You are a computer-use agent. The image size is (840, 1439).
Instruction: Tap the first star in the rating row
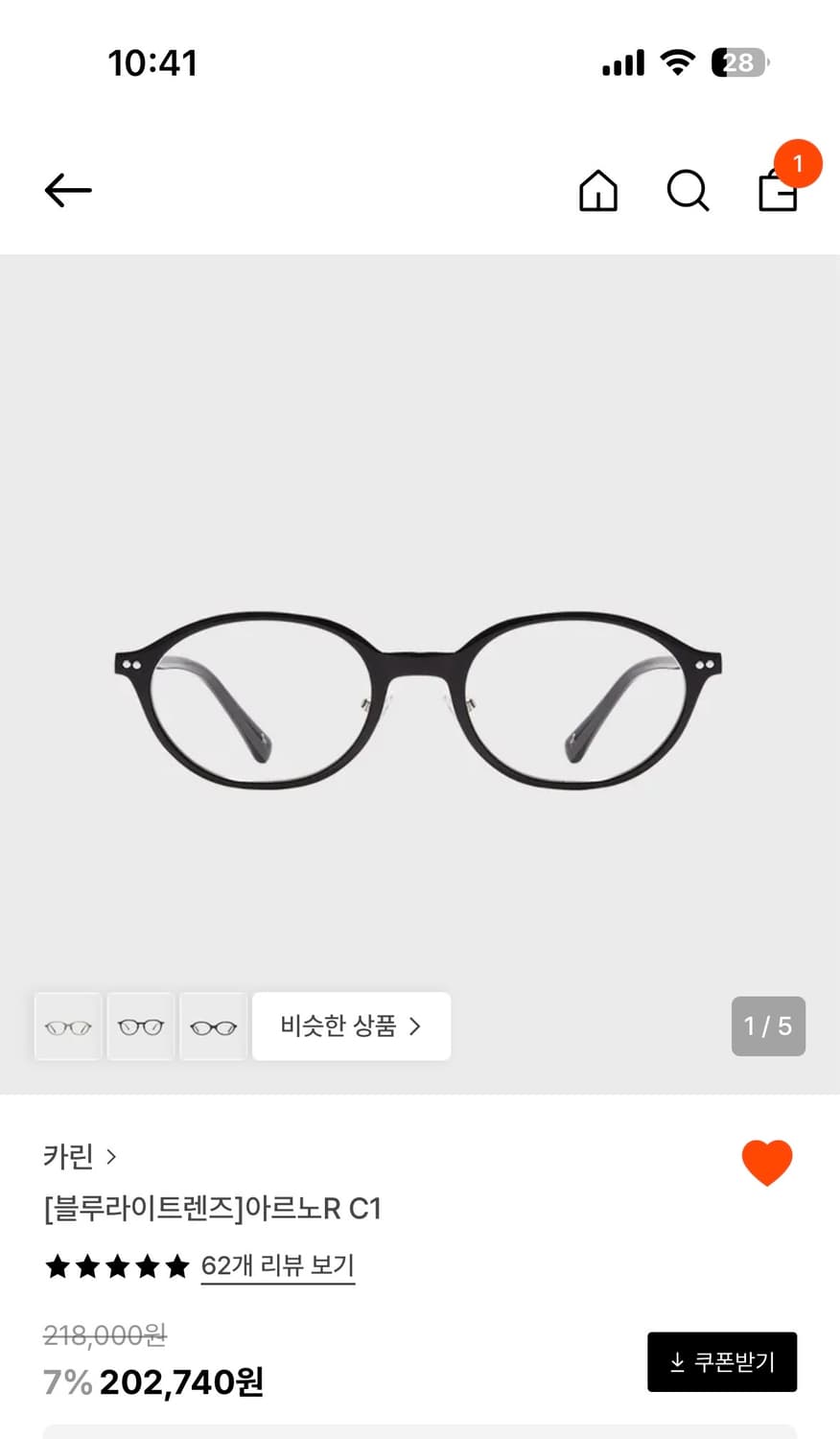(x=58, y=1266)
